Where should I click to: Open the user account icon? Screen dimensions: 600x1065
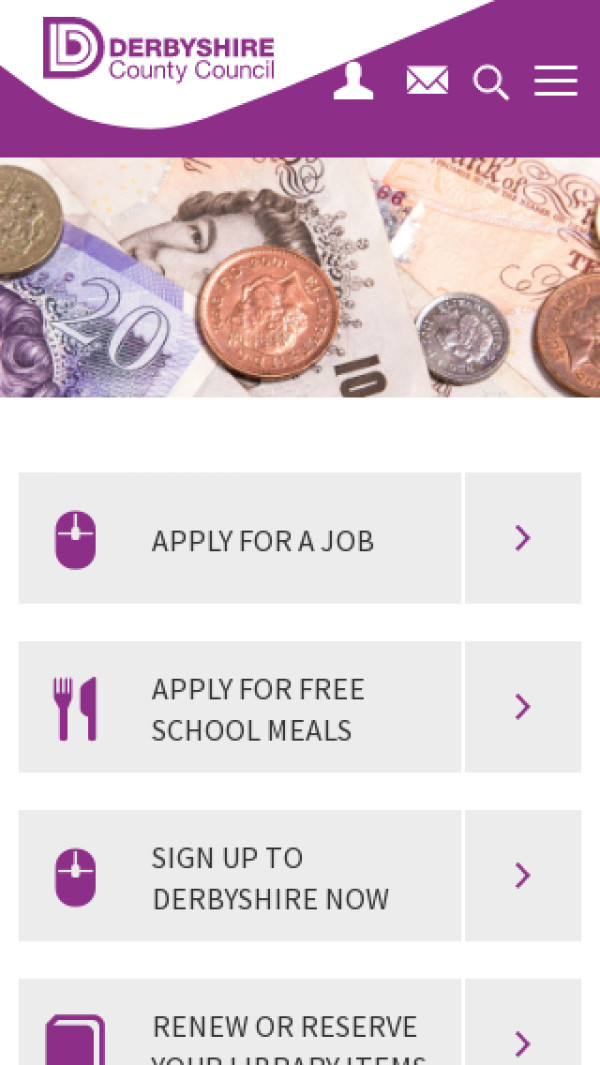pyautogui.click(x=353, y=81)
